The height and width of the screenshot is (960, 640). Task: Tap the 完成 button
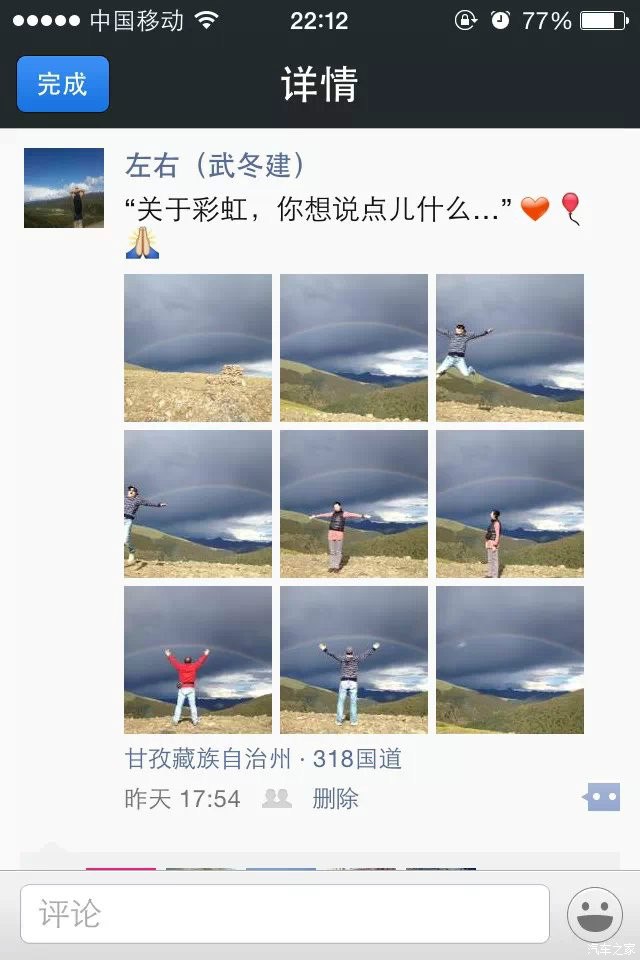62,84
